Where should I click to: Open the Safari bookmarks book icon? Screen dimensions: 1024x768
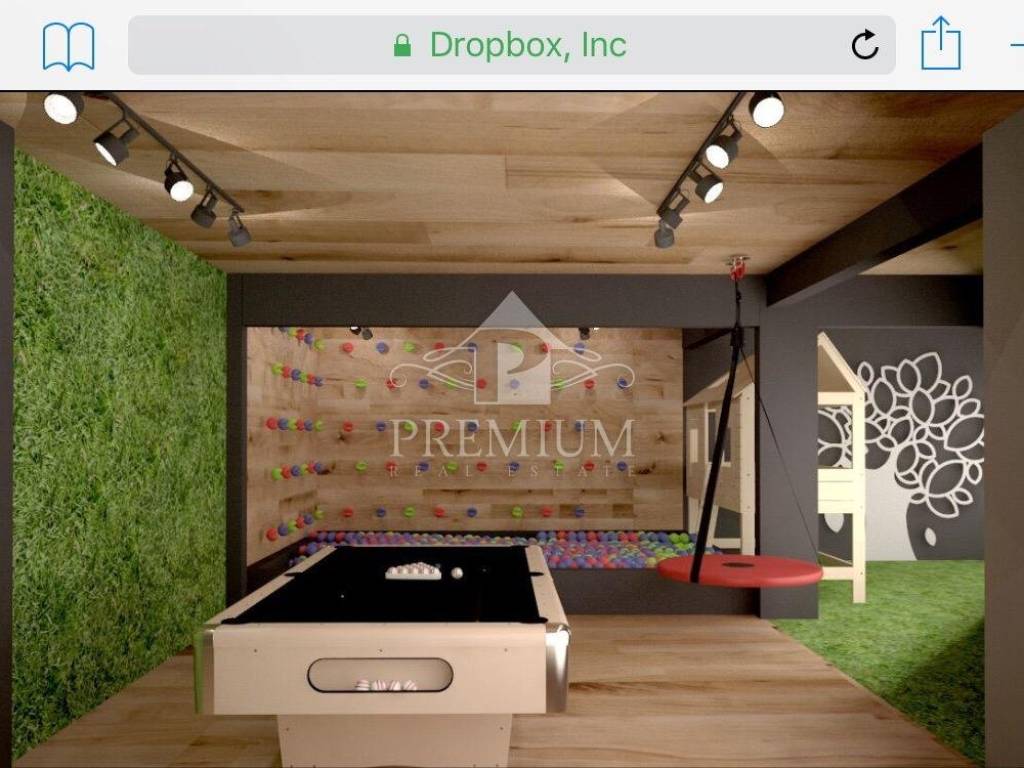[x=68, y=46]
